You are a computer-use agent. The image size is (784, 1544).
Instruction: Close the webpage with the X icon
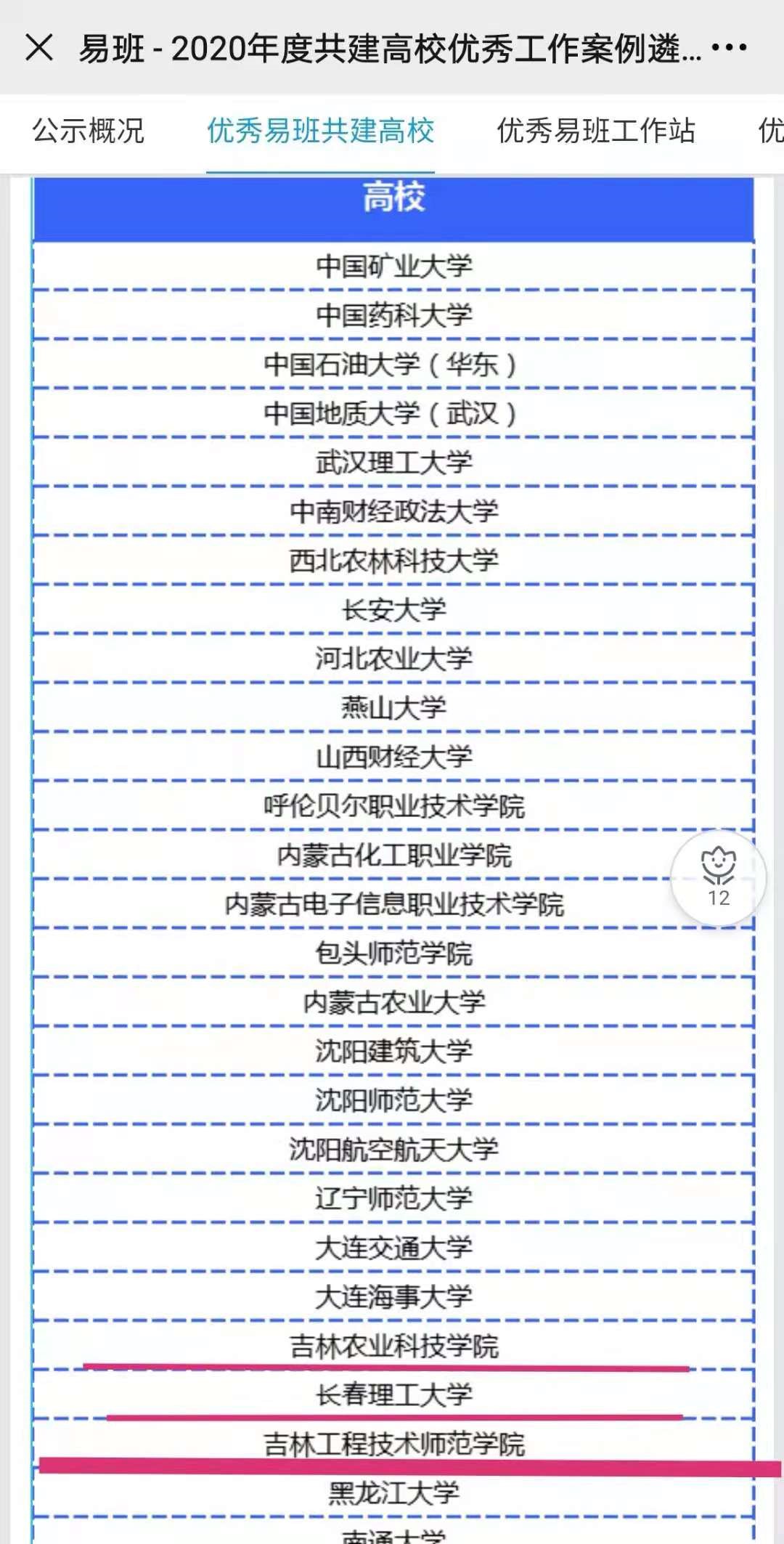coord(39,48)
